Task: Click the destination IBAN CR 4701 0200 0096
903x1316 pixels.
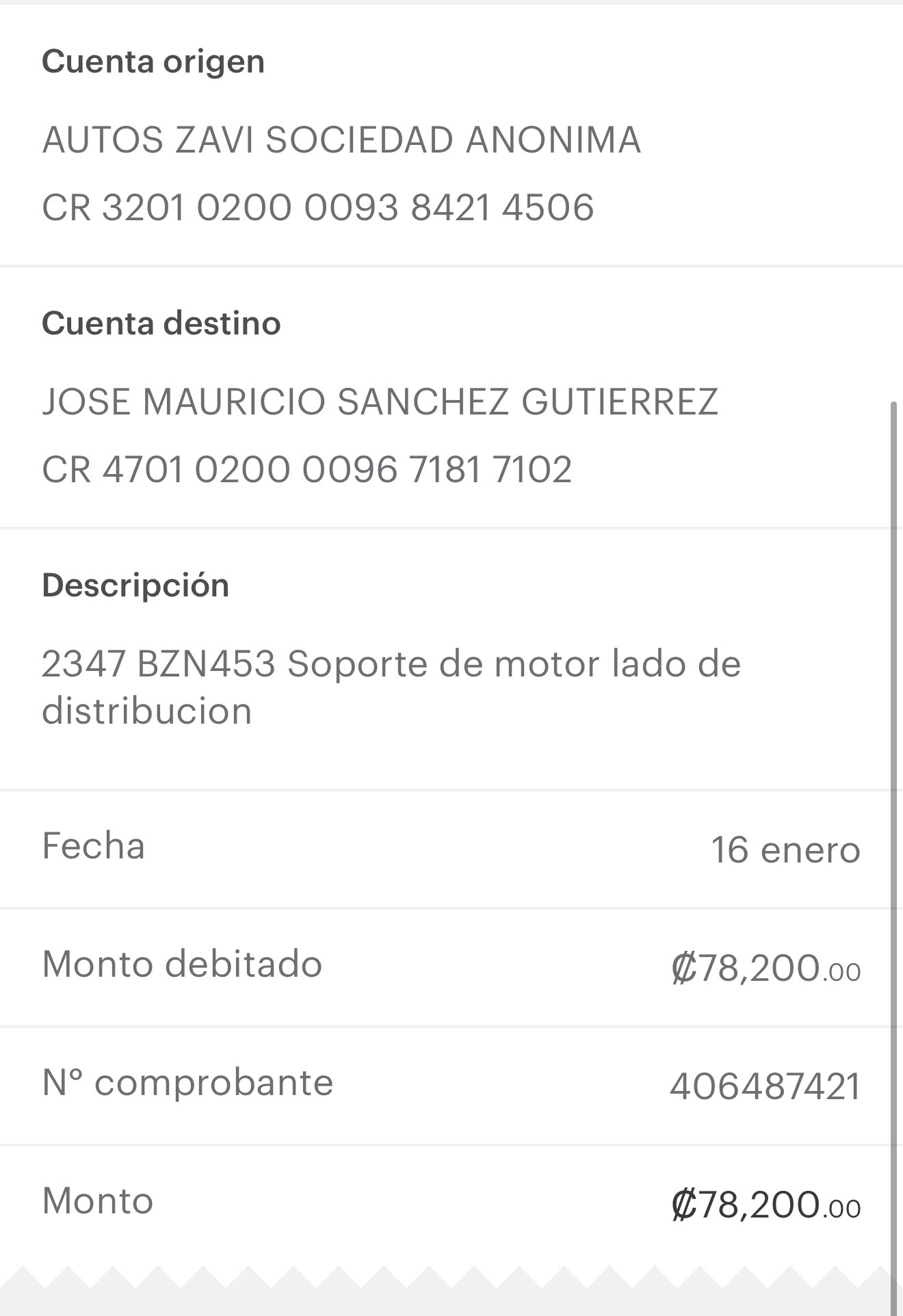Action: pyautogui.click(x=308, y=468)
